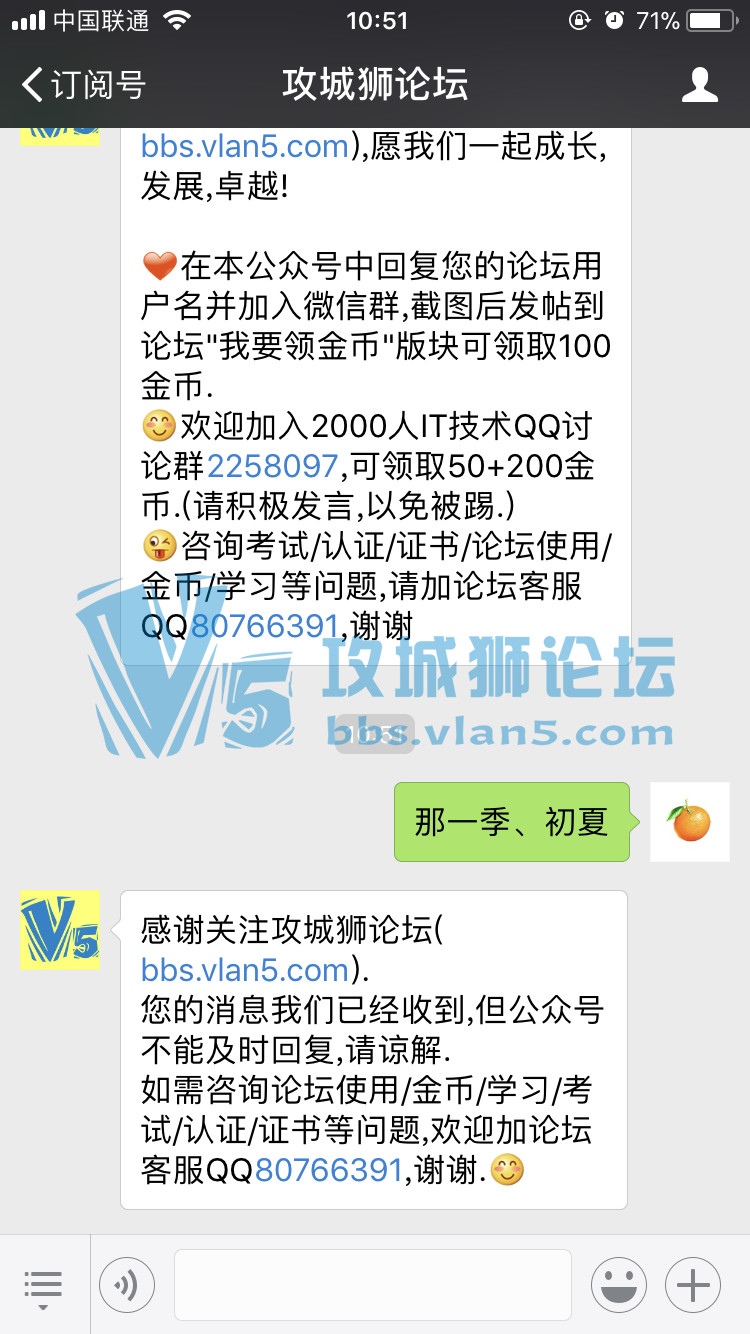The height and width of the screenshot is (1334, 750).
Task: Tap QQ80766391 link in the latest reply
Action: 328,1170
